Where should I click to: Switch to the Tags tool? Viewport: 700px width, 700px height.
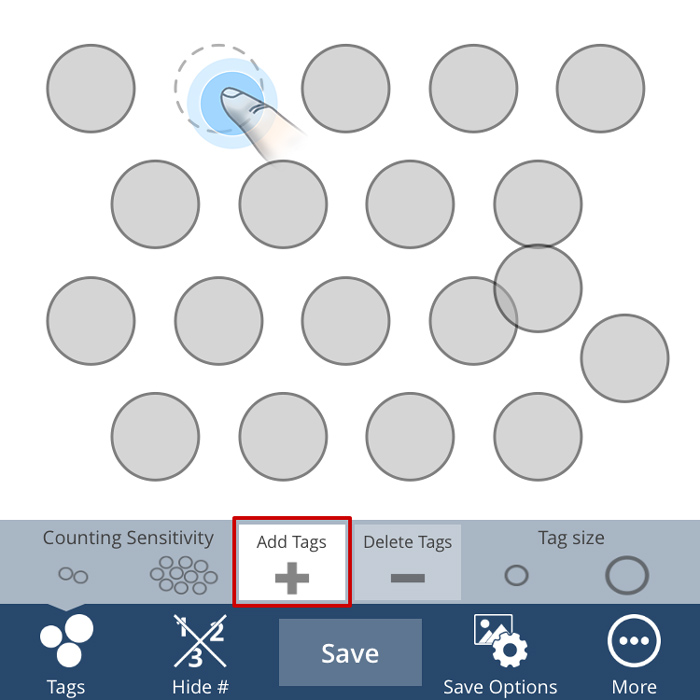click(66, 653)
